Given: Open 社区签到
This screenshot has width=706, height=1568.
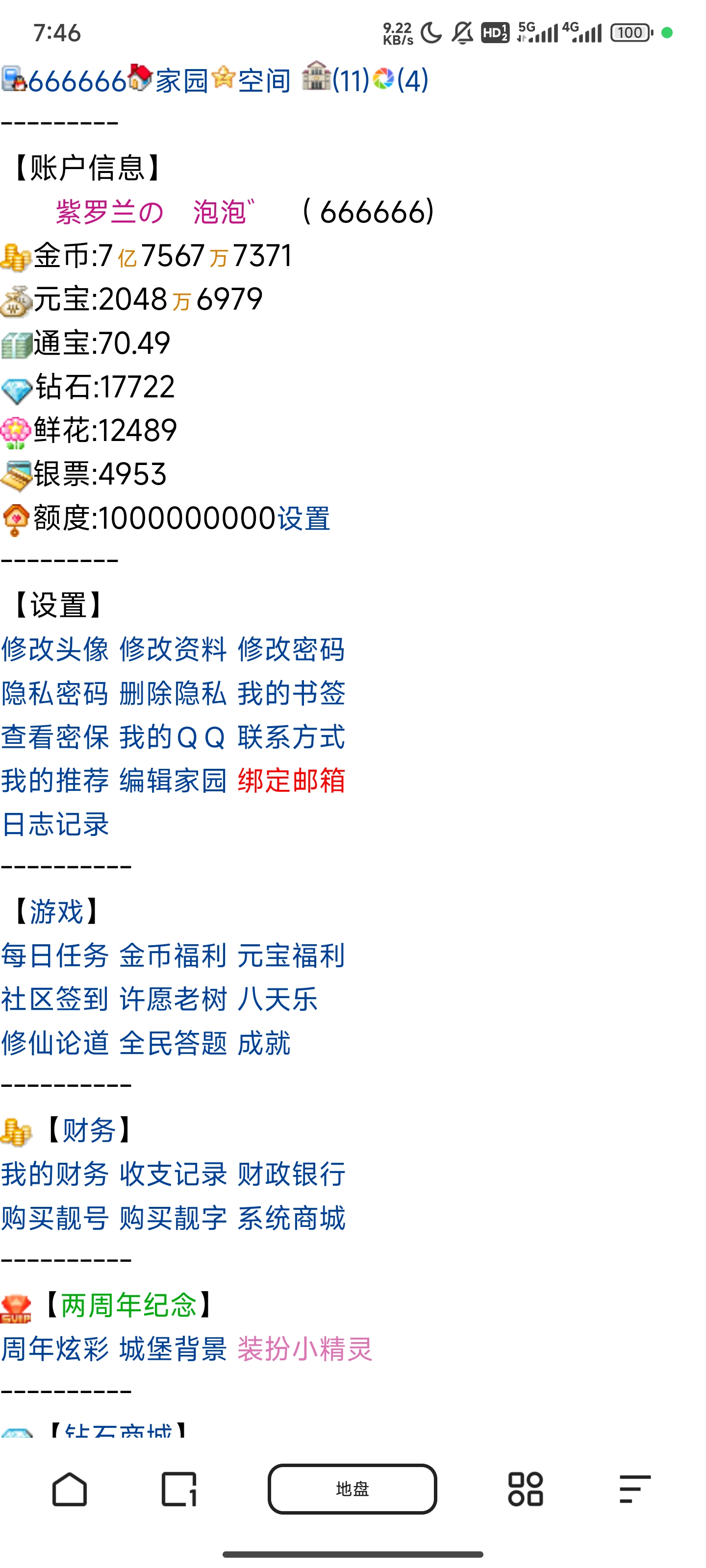Looking at the screenshot, I should pyautogui.click(x=55, y=999).
